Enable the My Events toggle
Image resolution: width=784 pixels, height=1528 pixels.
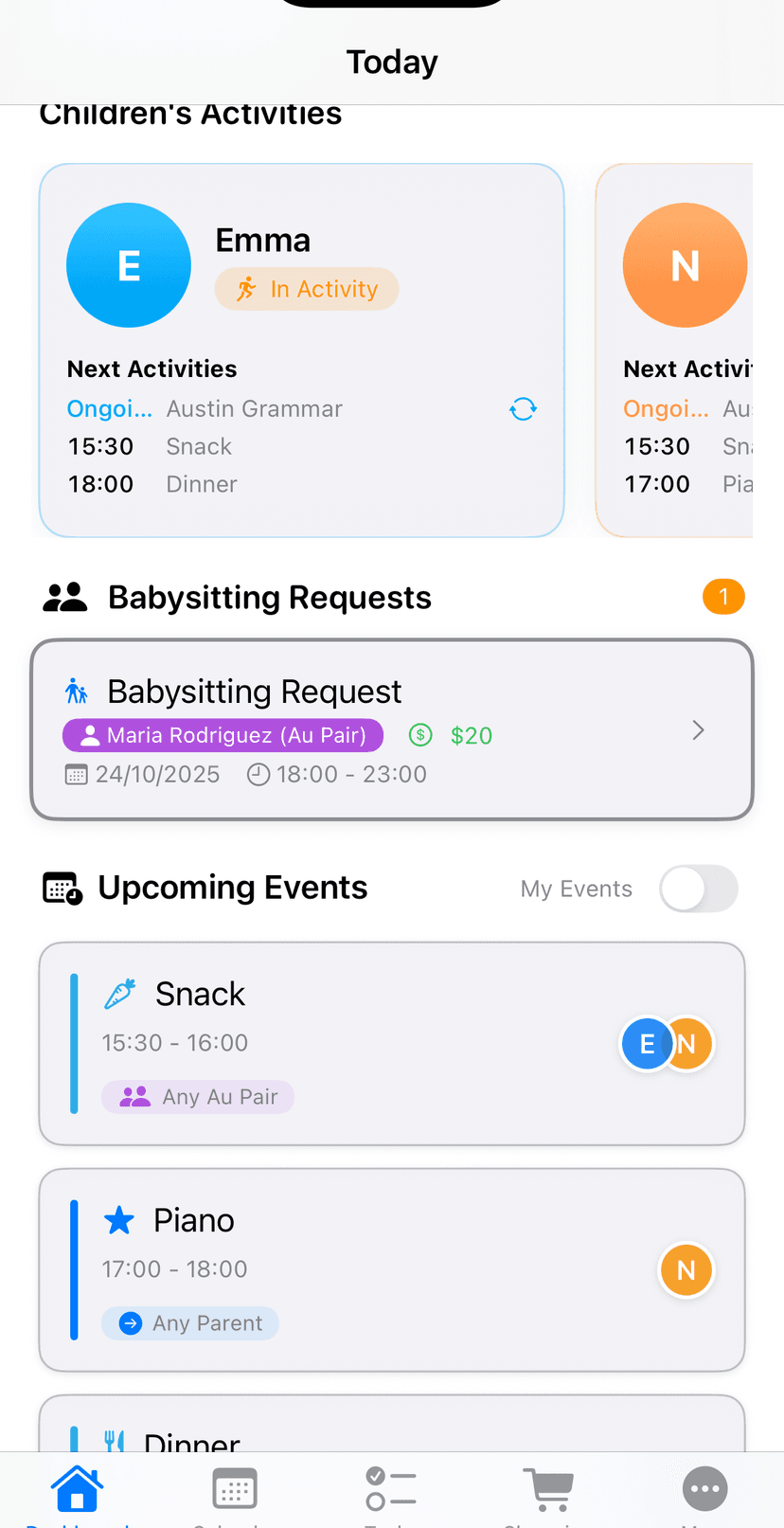(699, 889)
